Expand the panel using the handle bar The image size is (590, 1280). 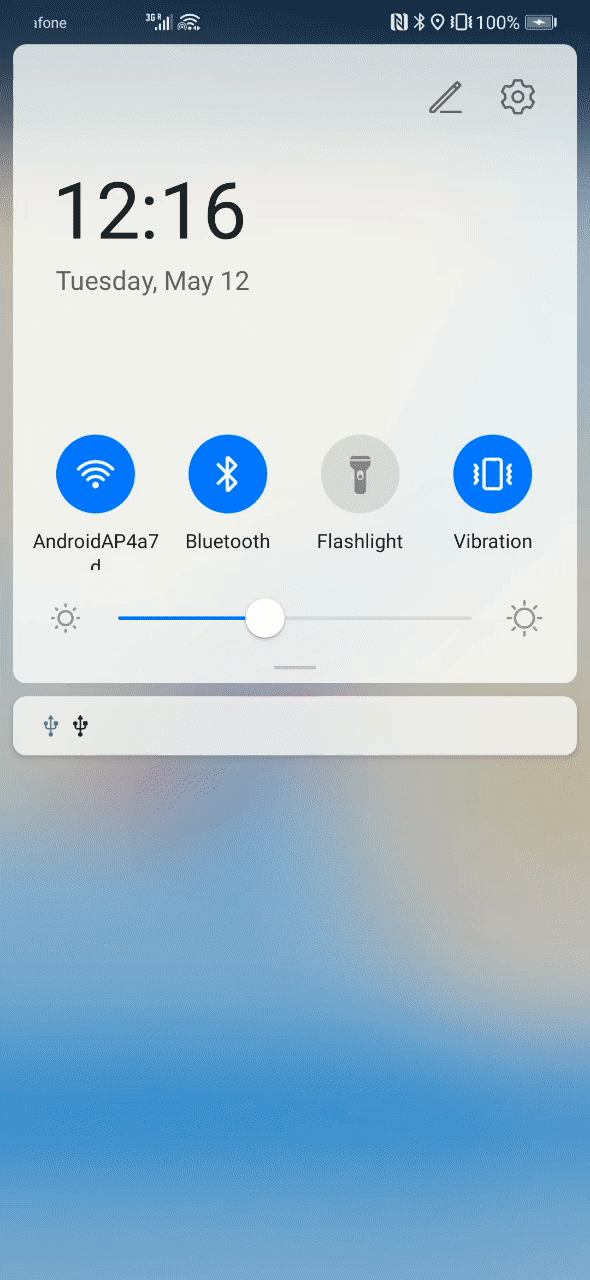[295, 667]
